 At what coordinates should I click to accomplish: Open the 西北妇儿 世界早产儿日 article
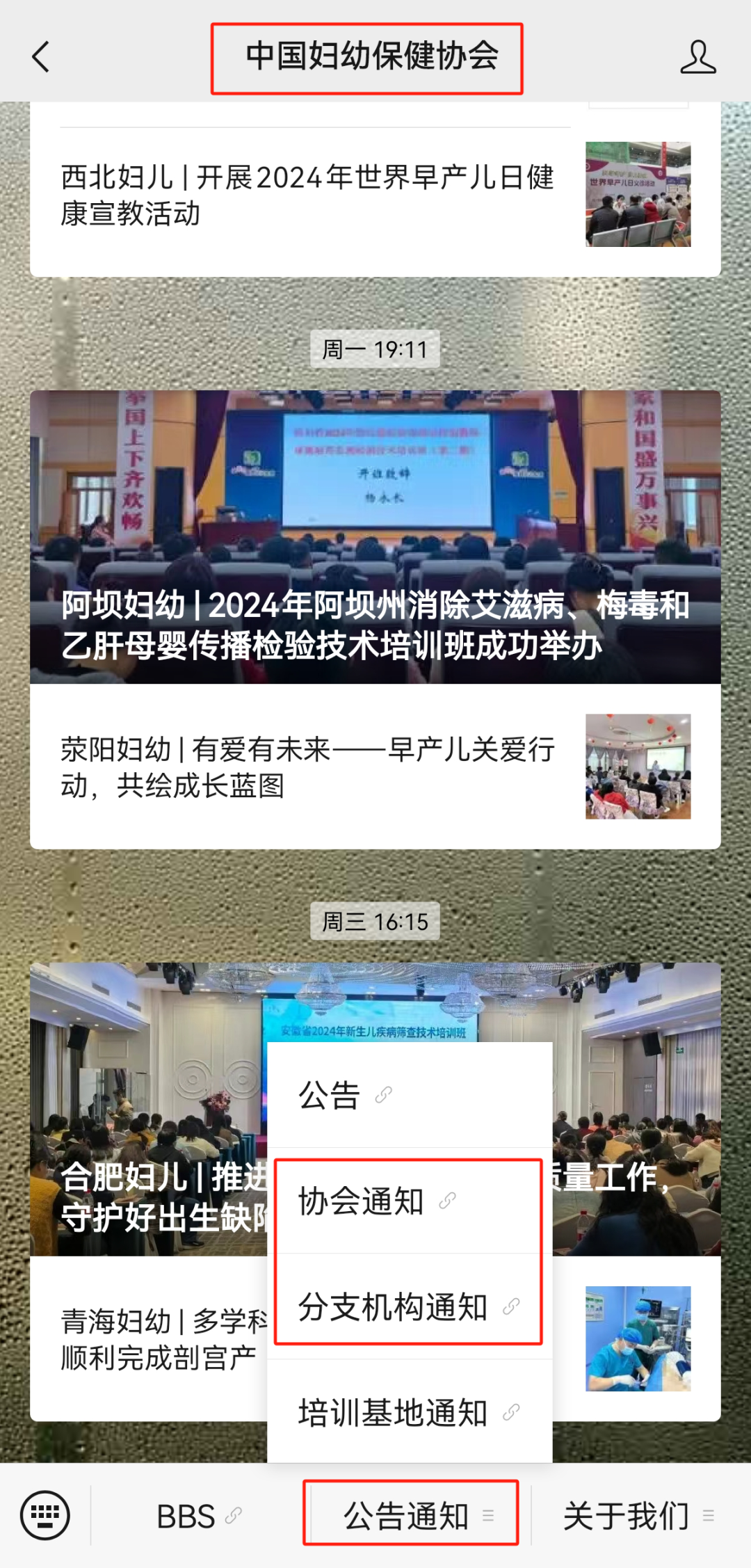(375, 195)
